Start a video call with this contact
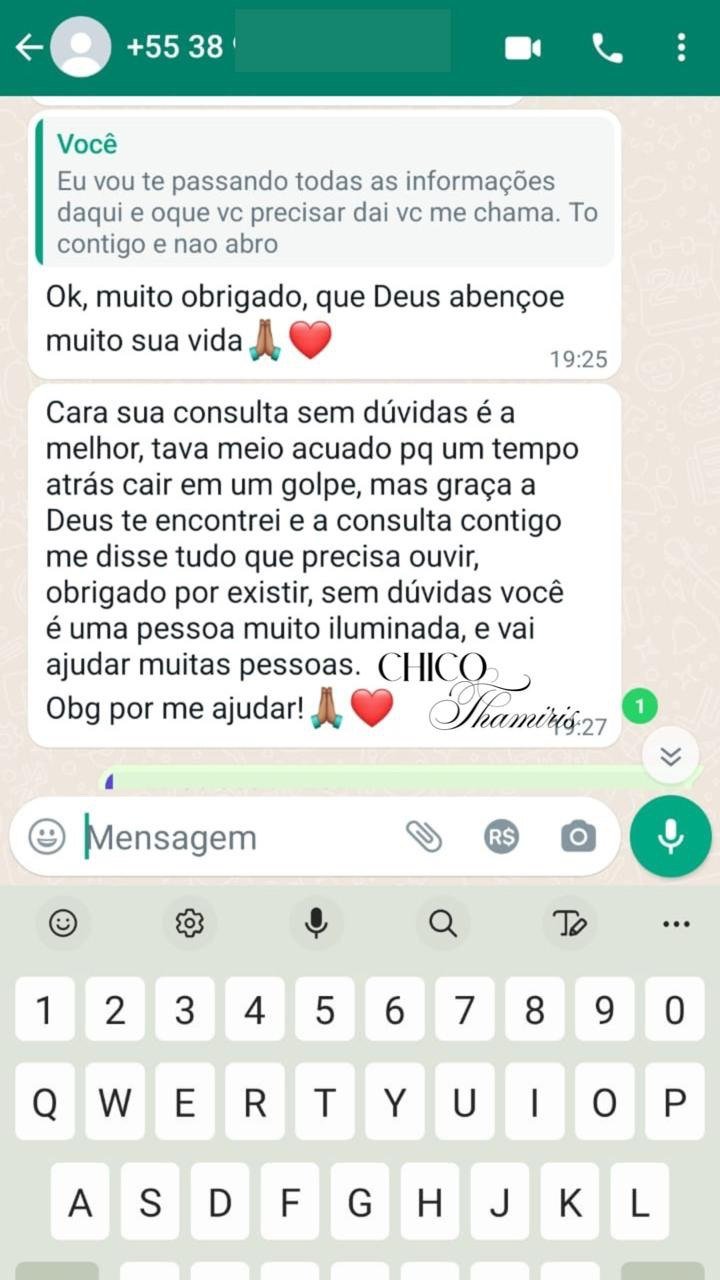The height and width of the screenshot is (1280, 720). (x=522, y=47)
